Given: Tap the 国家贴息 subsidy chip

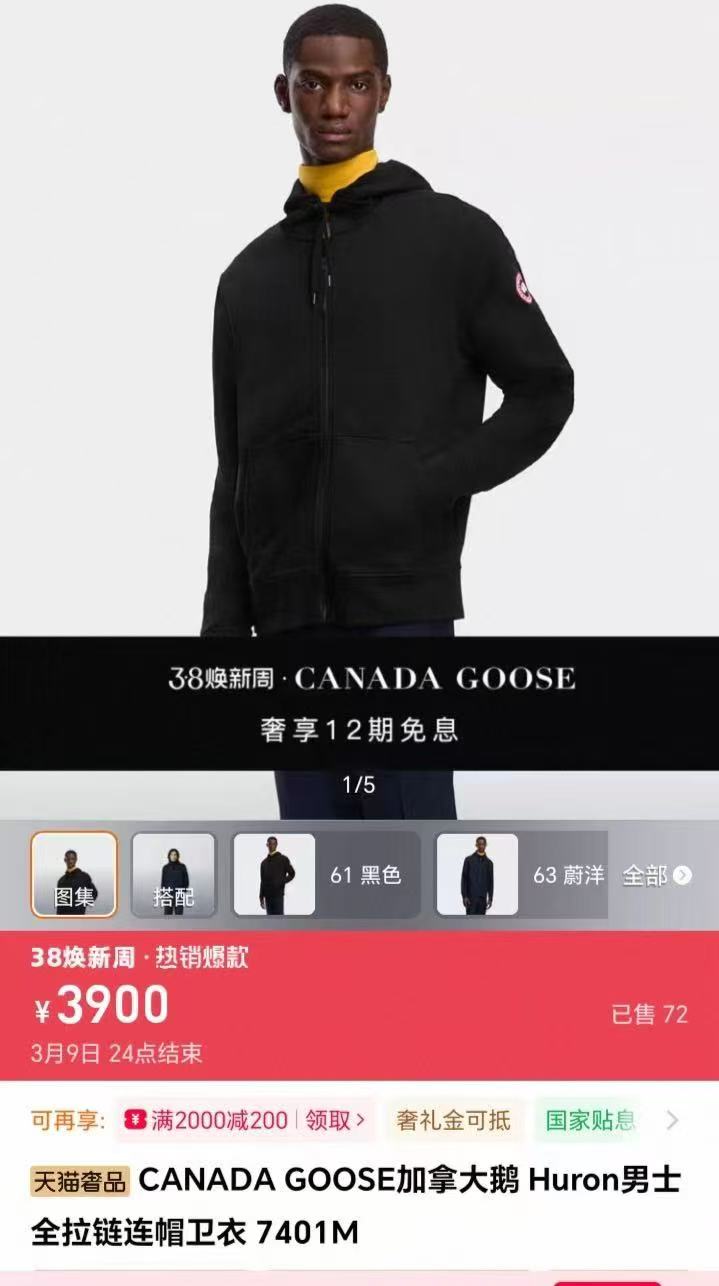Looking at the screenshot, I should [590, 1120].
